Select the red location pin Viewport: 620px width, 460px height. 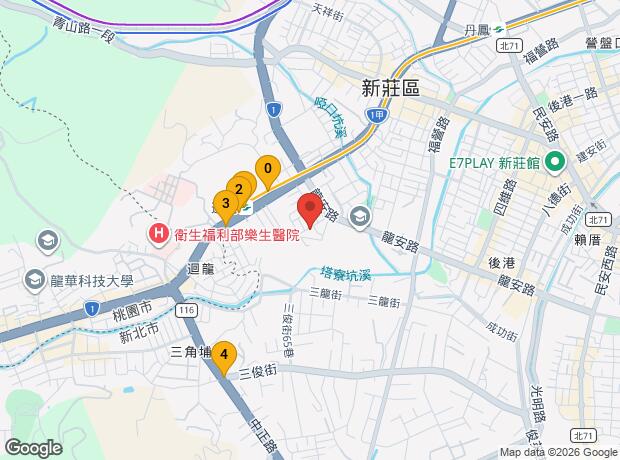[310, 210]
